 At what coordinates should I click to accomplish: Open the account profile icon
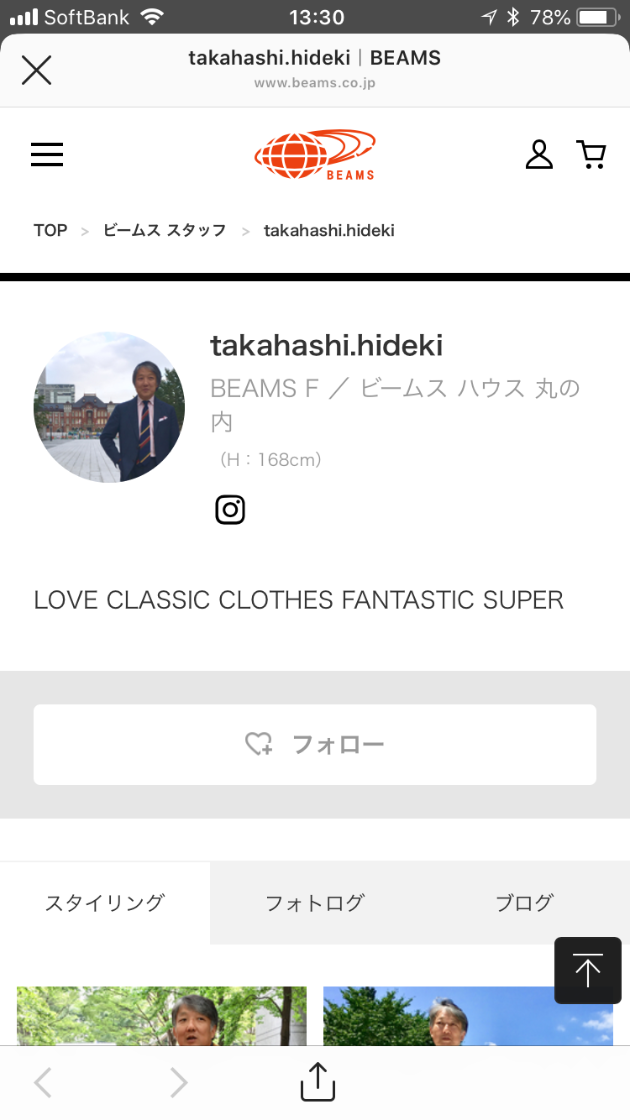[539, 154]
